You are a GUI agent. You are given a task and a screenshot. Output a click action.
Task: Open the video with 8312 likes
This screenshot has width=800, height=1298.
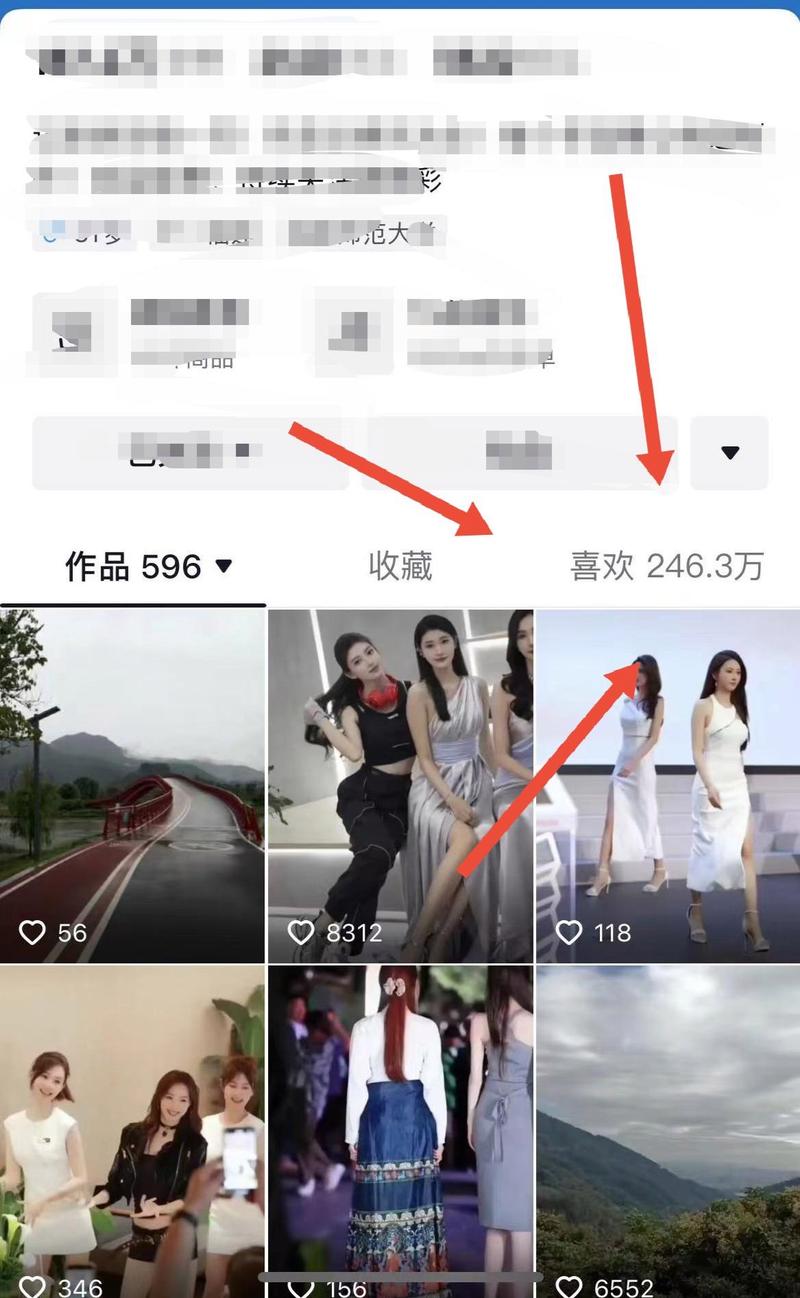400,785
